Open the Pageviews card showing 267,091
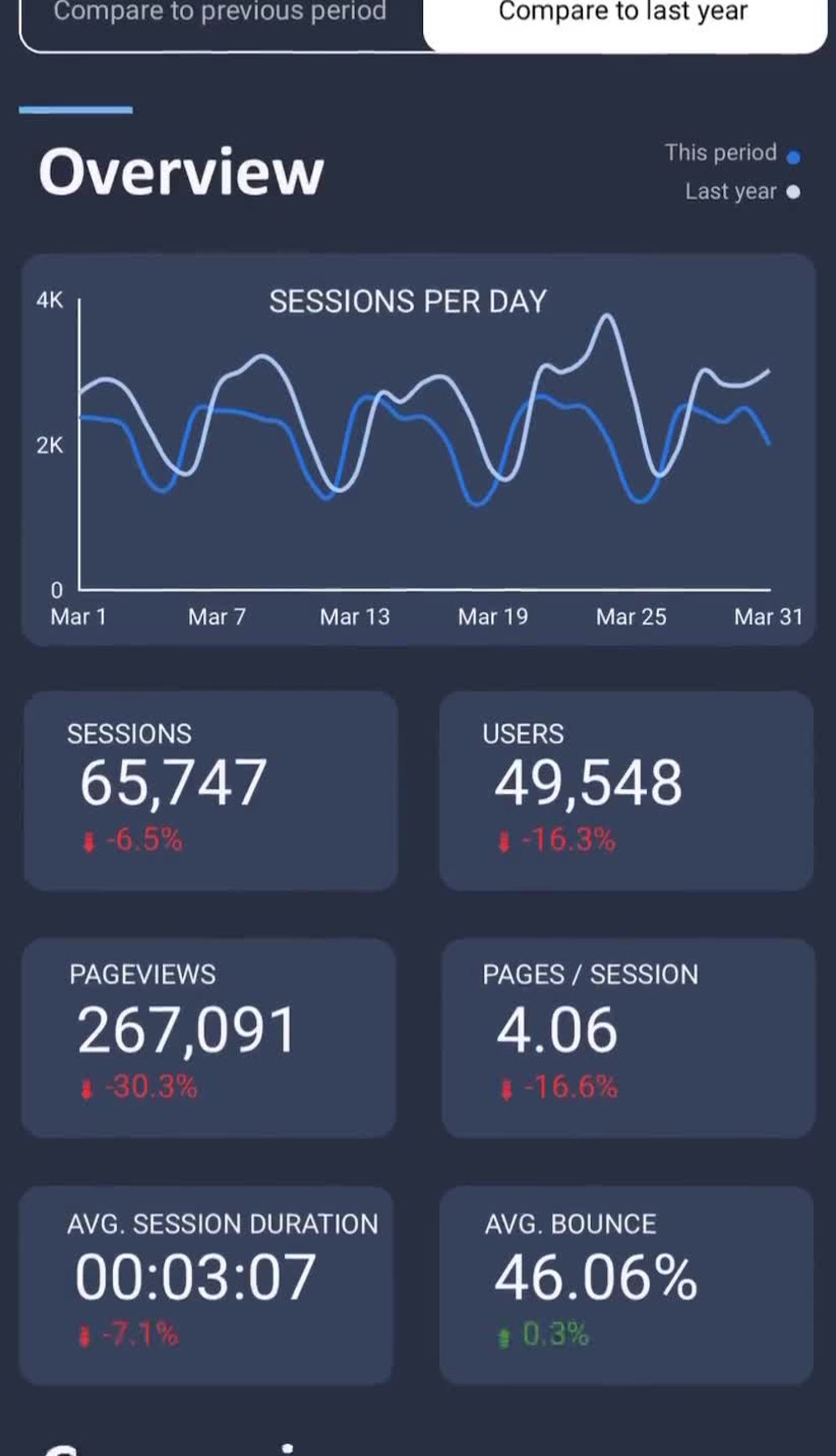This screenshot has height=1456, width=836. [211, 1036]
